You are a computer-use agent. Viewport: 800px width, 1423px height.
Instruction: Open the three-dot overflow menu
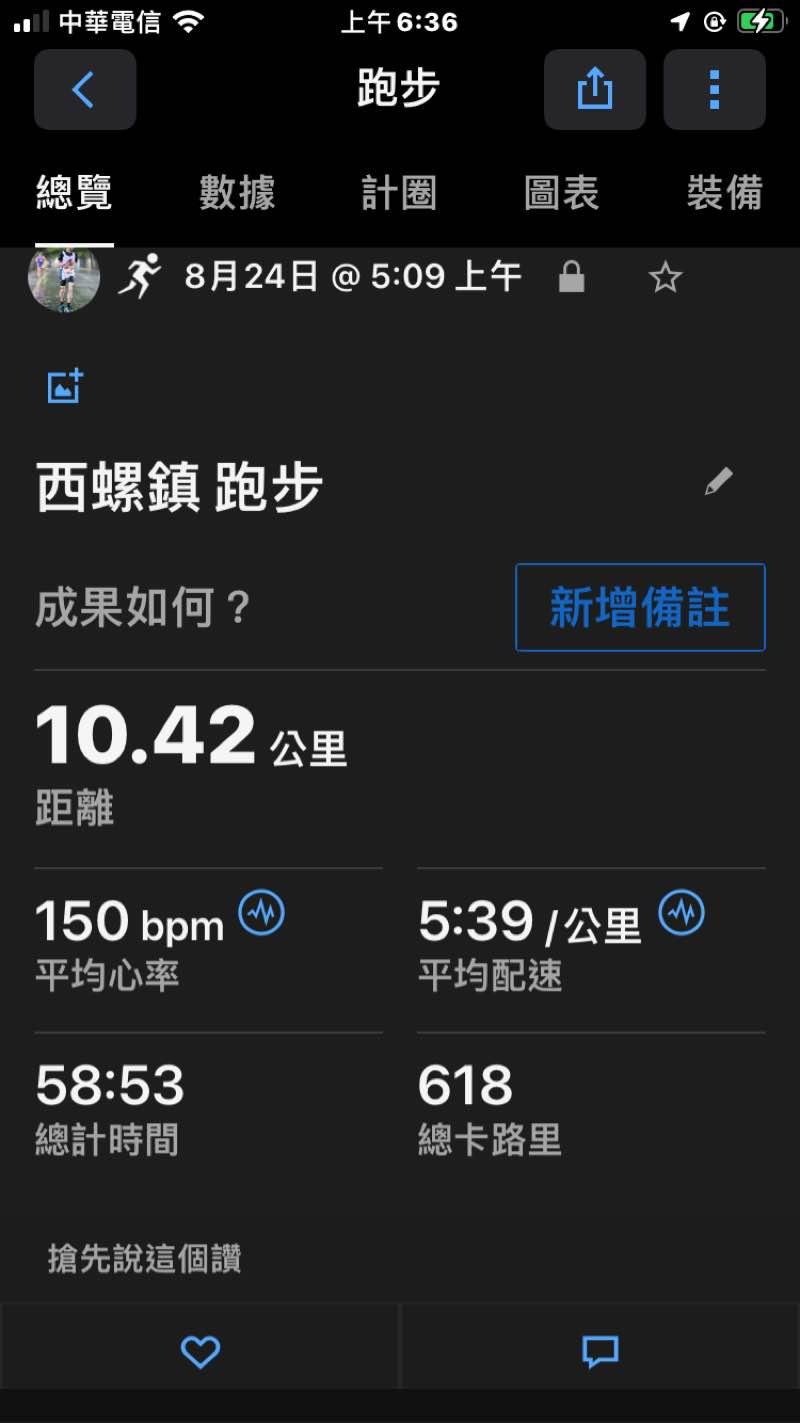tap(714, 90)
